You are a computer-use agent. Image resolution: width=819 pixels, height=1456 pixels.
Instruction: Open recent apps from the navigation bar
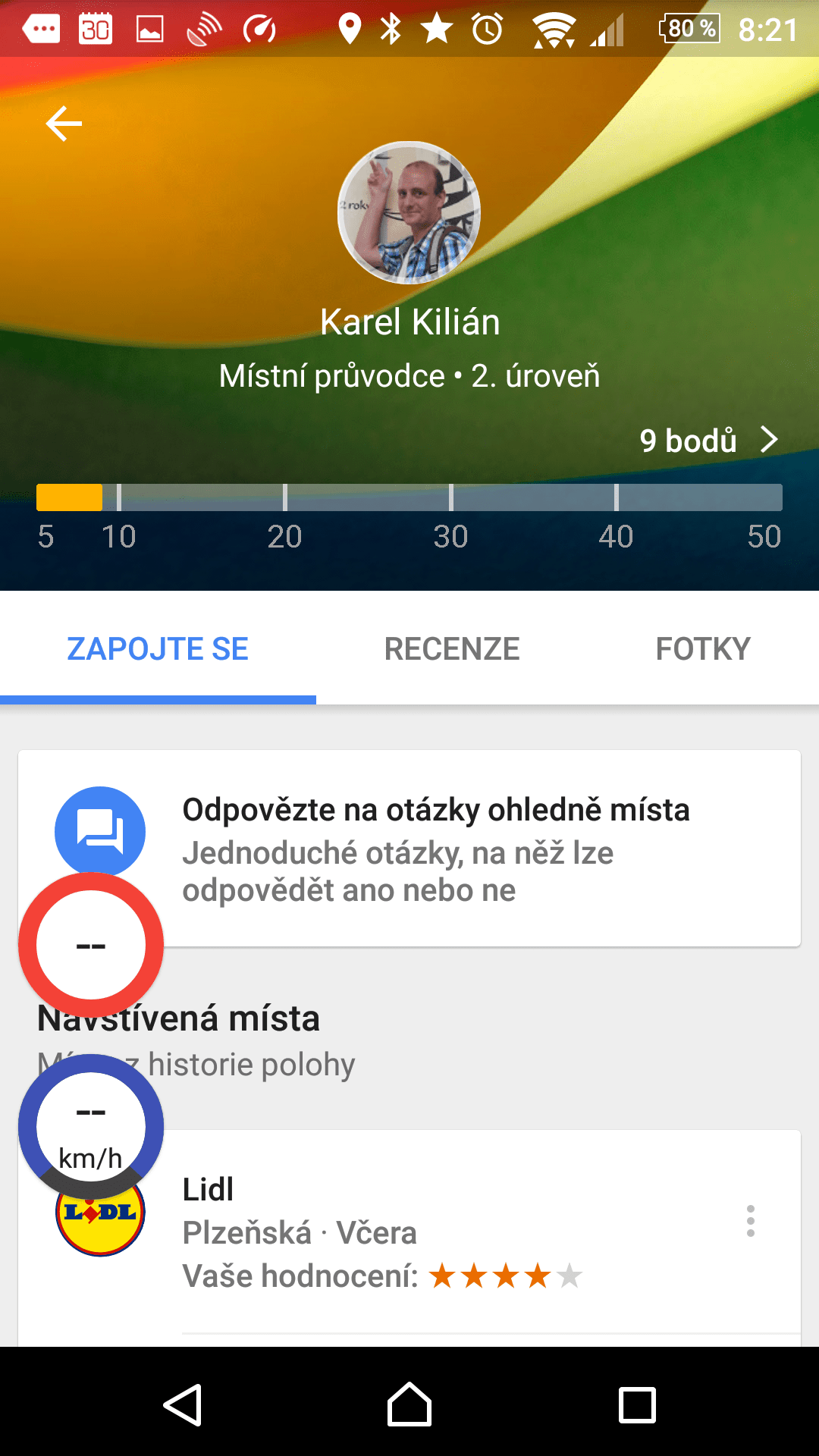pyautogui.click(x=637, y=1405)
